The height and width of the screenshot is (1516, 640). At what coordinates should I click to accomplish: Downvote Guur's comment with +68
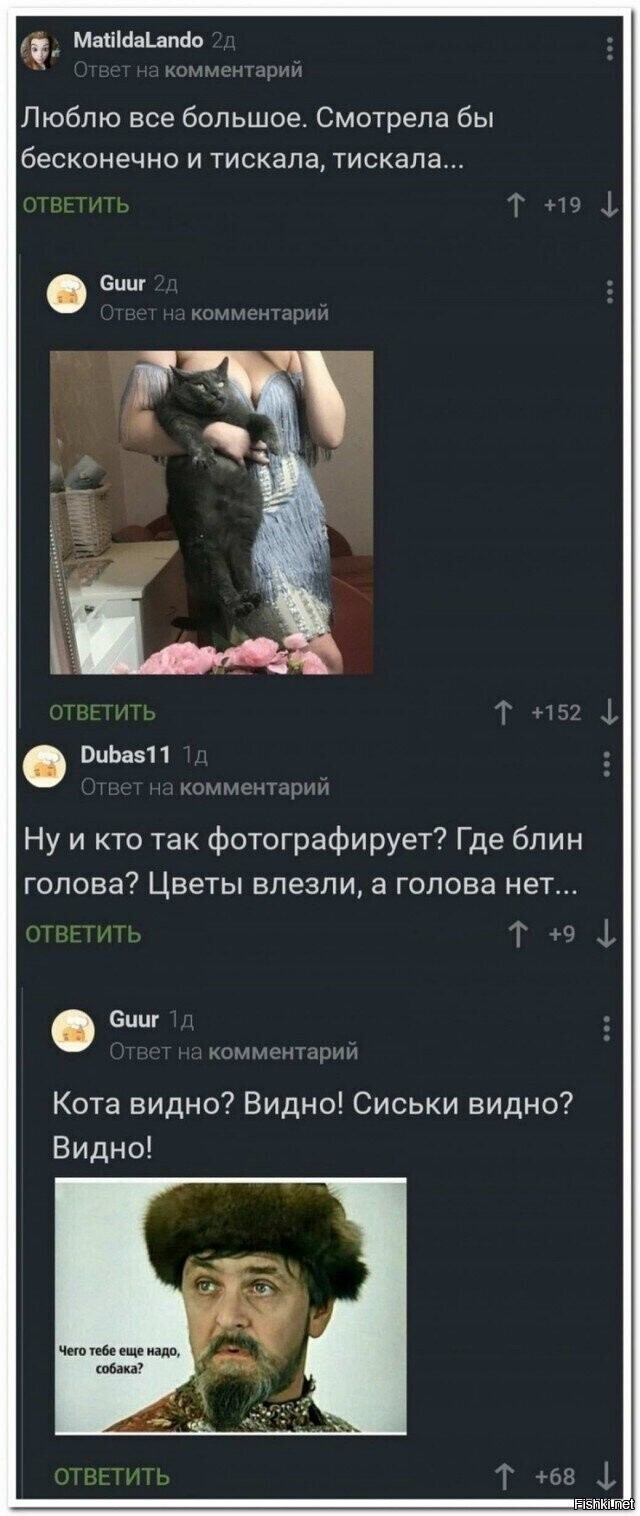[608, 1476]
